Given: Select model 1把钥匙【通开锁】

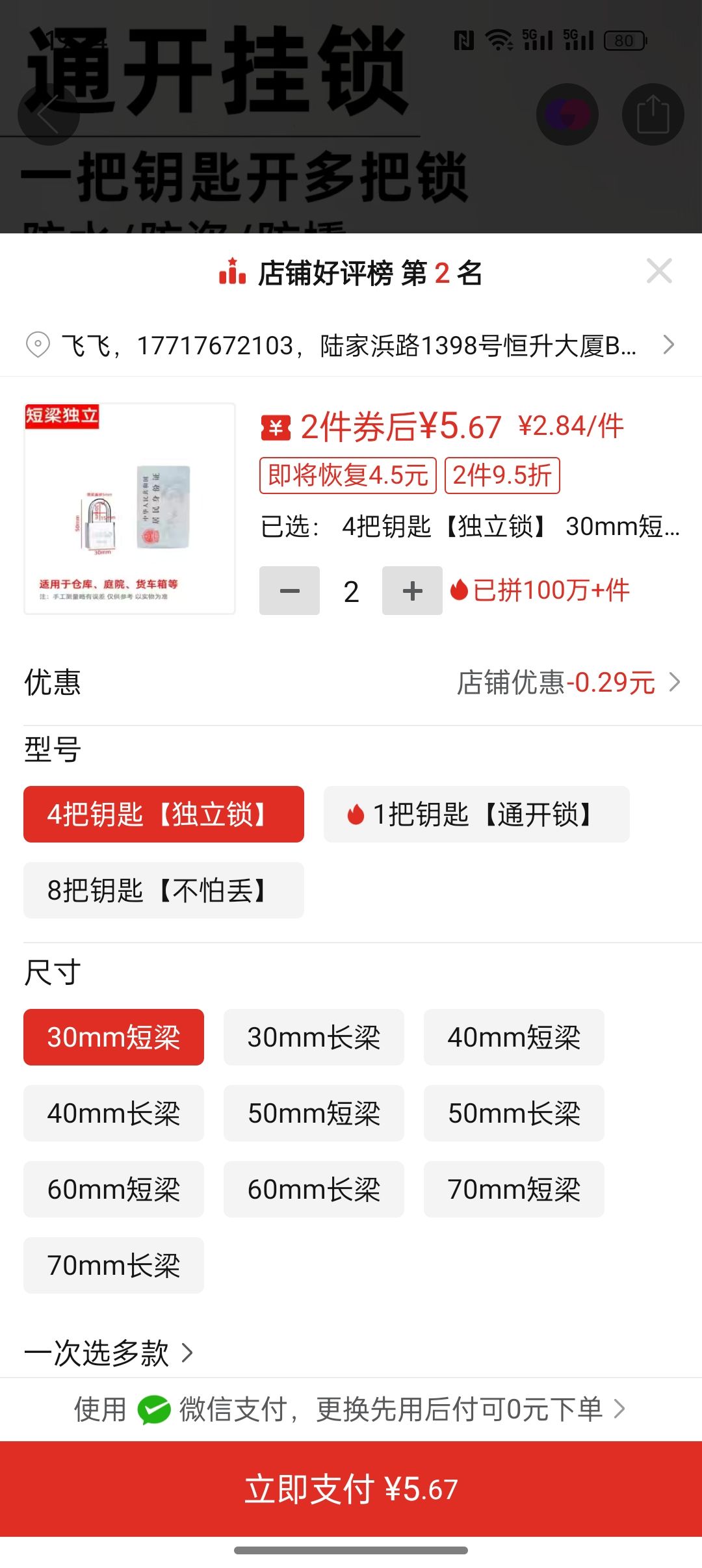Looking at the screenshot, I should point(476,815).
